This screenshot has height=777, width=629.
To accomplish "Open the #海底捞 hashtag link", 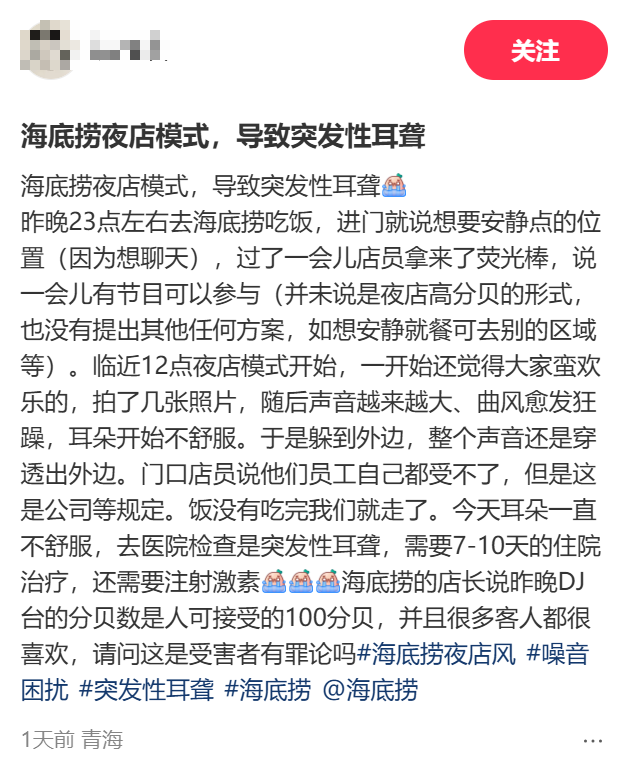I will [268, 689].
